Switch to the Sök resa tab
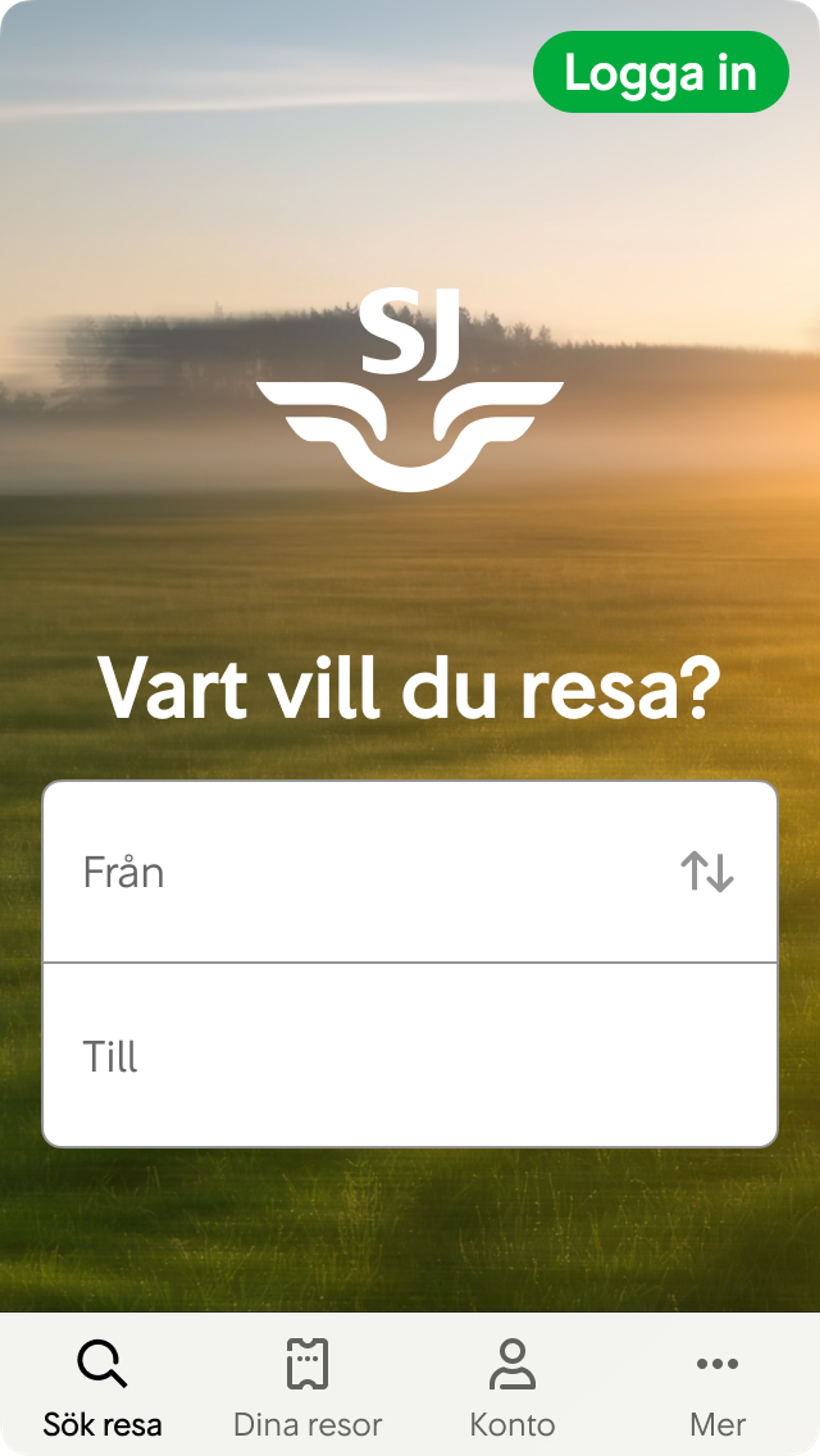The width and height of the screenshot is (820, 1456). pyautogui.click(x=102, y=1386)
